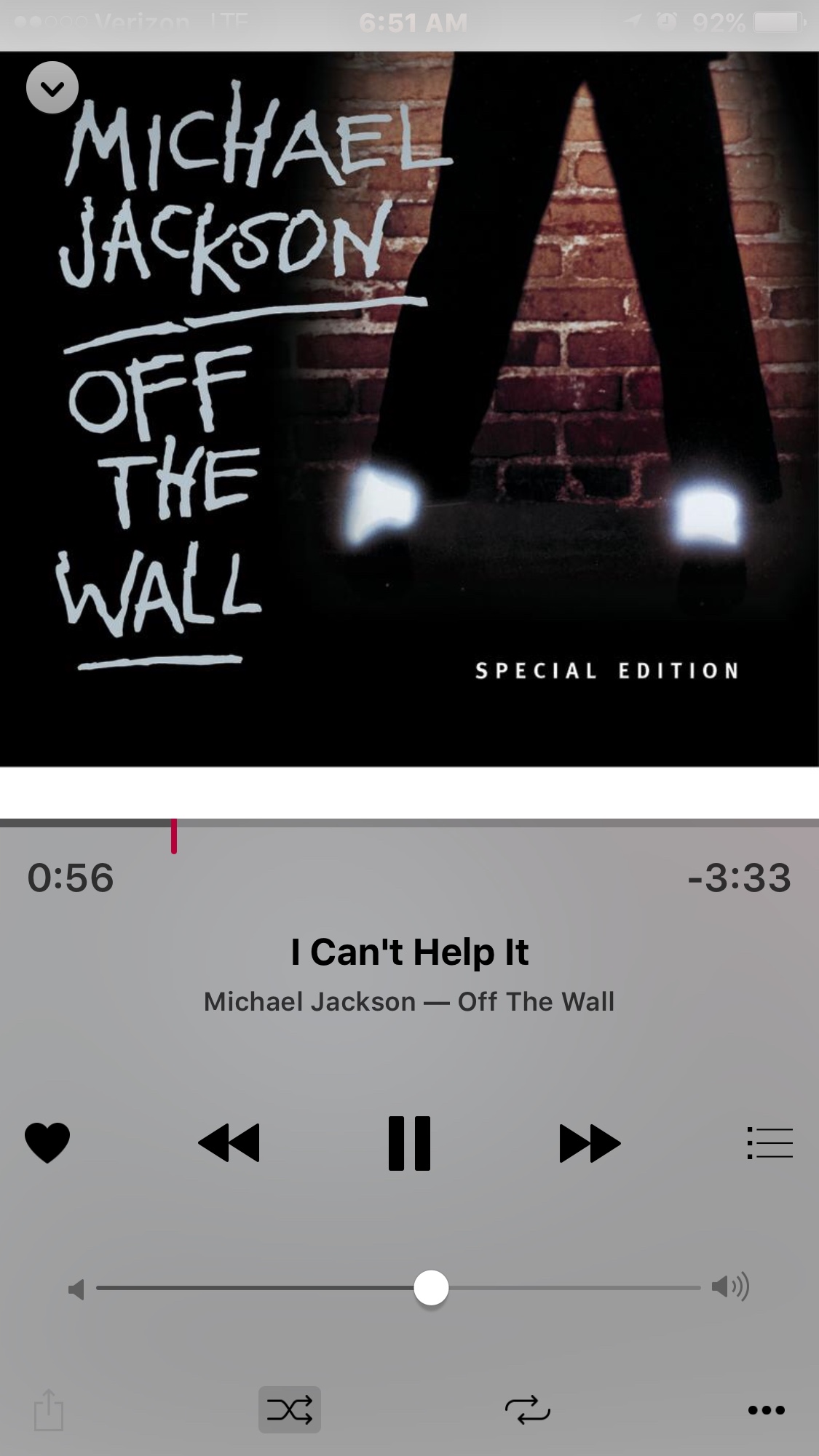This screenshot has width=819, height=1456.
Task: Skip back to the previous track
Action: pyautogui.click(x=229, y=1142)
